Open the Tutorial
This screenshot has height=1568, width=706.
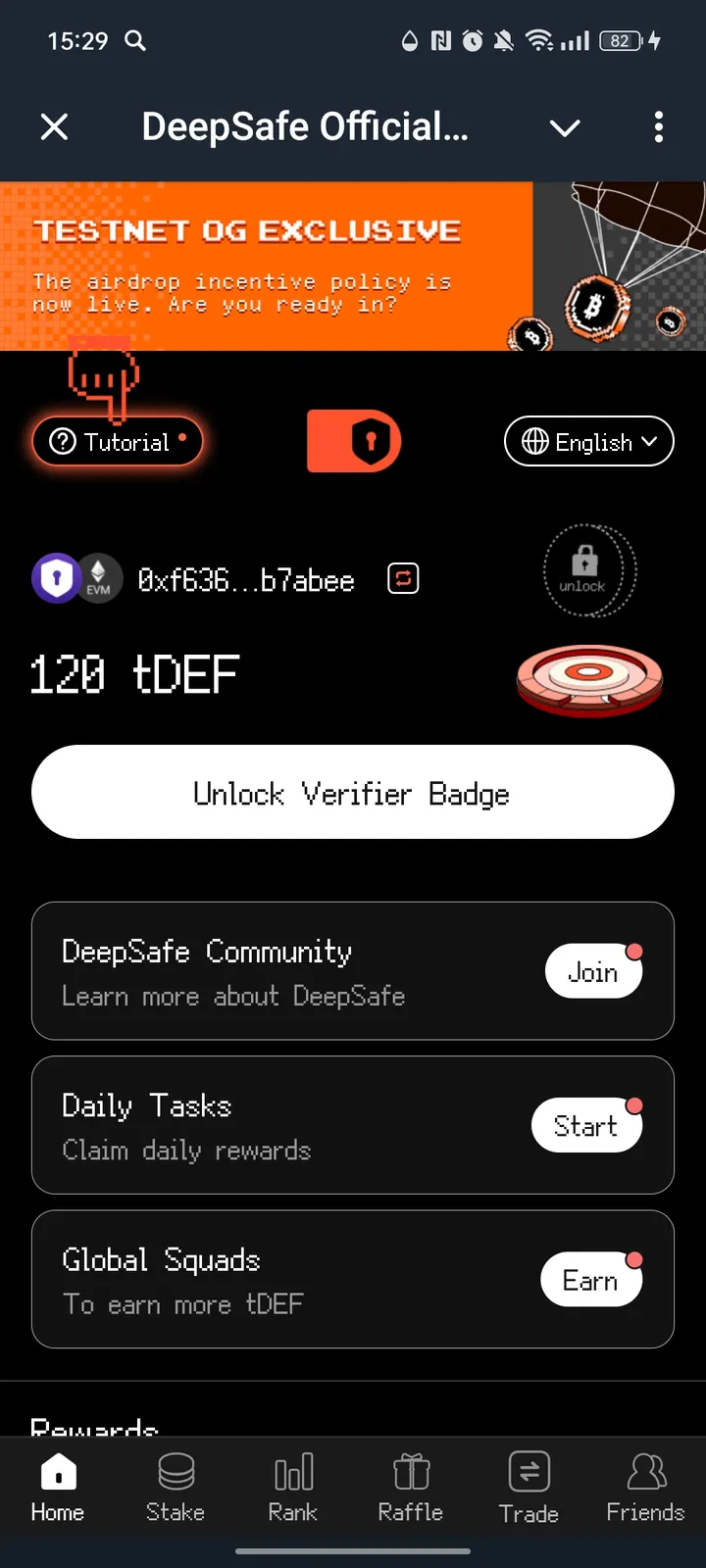point(117,441)
